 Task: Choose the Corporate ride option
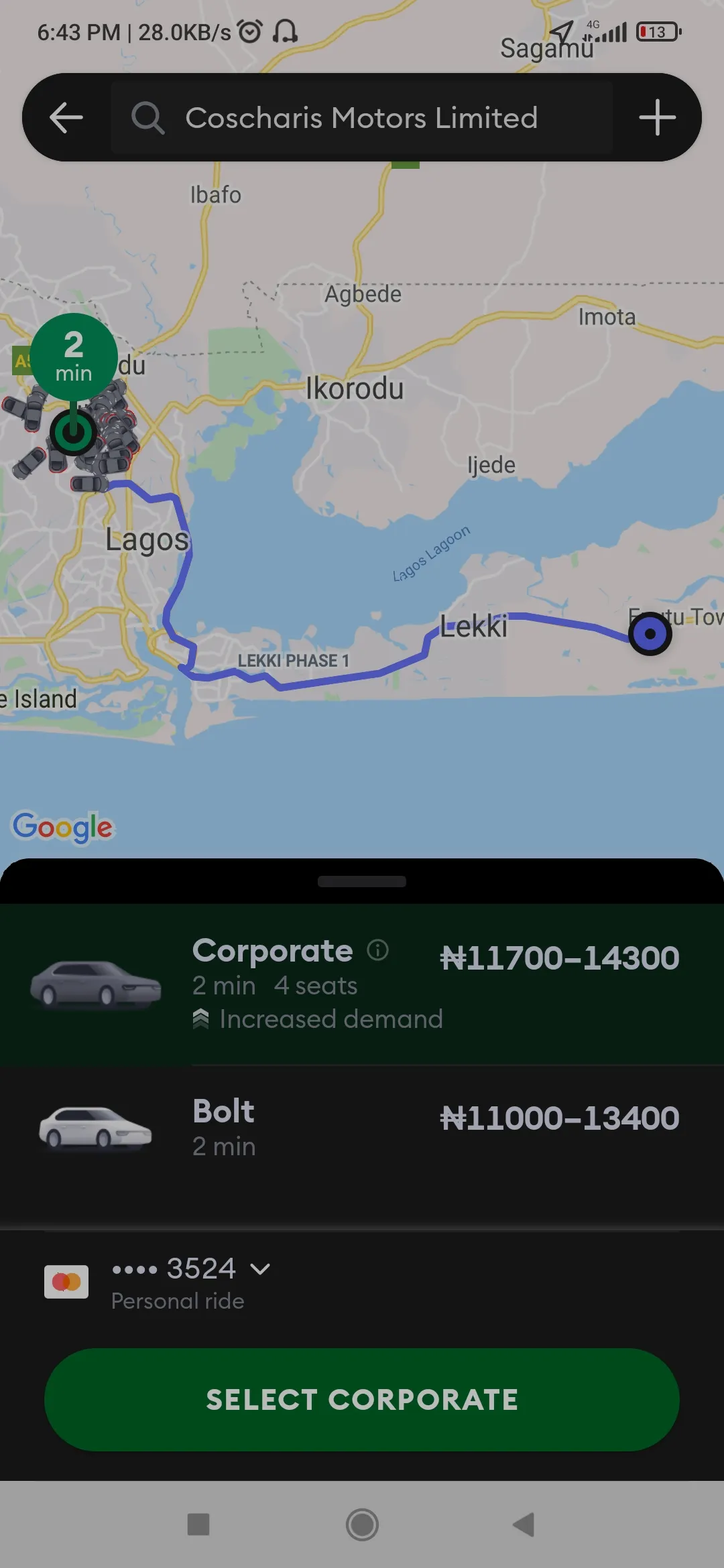pos(362,984)
